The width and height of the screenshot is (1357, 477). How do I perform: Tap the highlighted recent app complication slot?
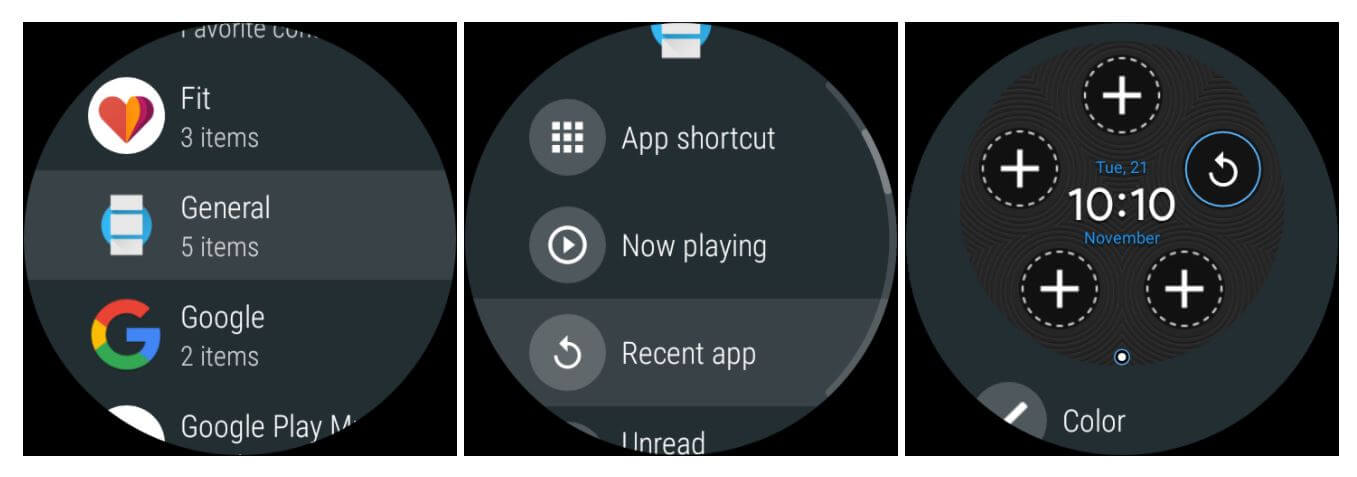(x=1222, y=170)
